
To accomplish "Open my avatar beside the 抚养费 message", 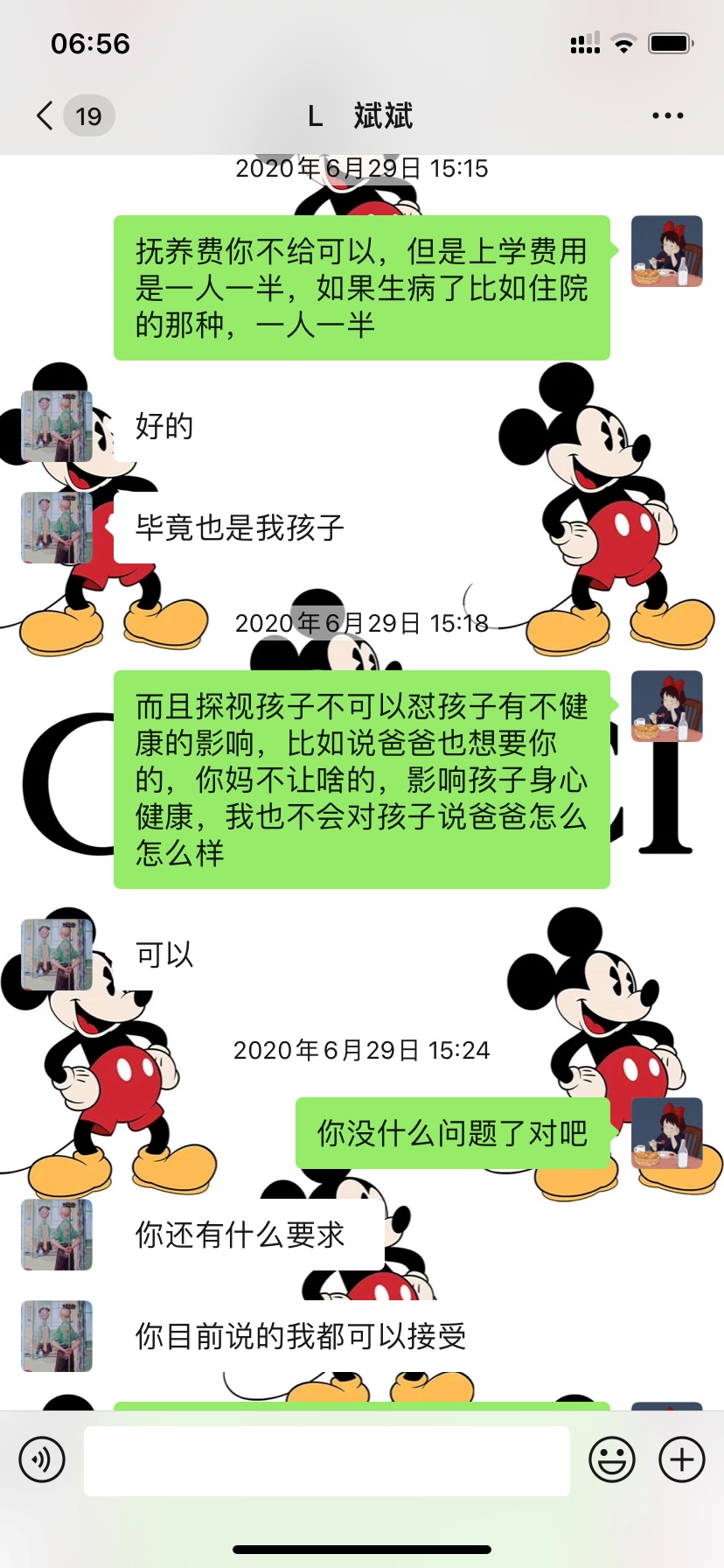I will point(667,251).
